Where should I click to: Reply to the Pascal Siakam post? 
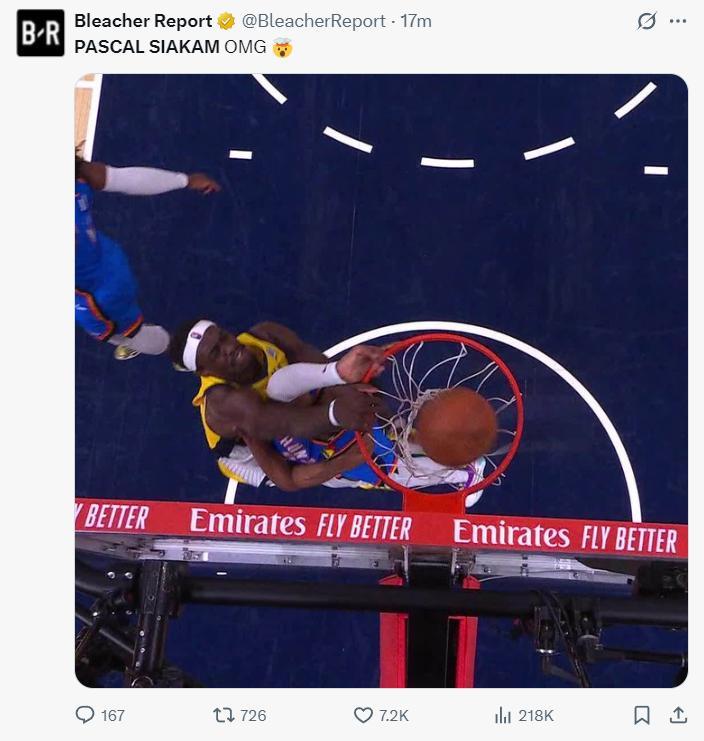pyautogui.click(x=87, y=715)
